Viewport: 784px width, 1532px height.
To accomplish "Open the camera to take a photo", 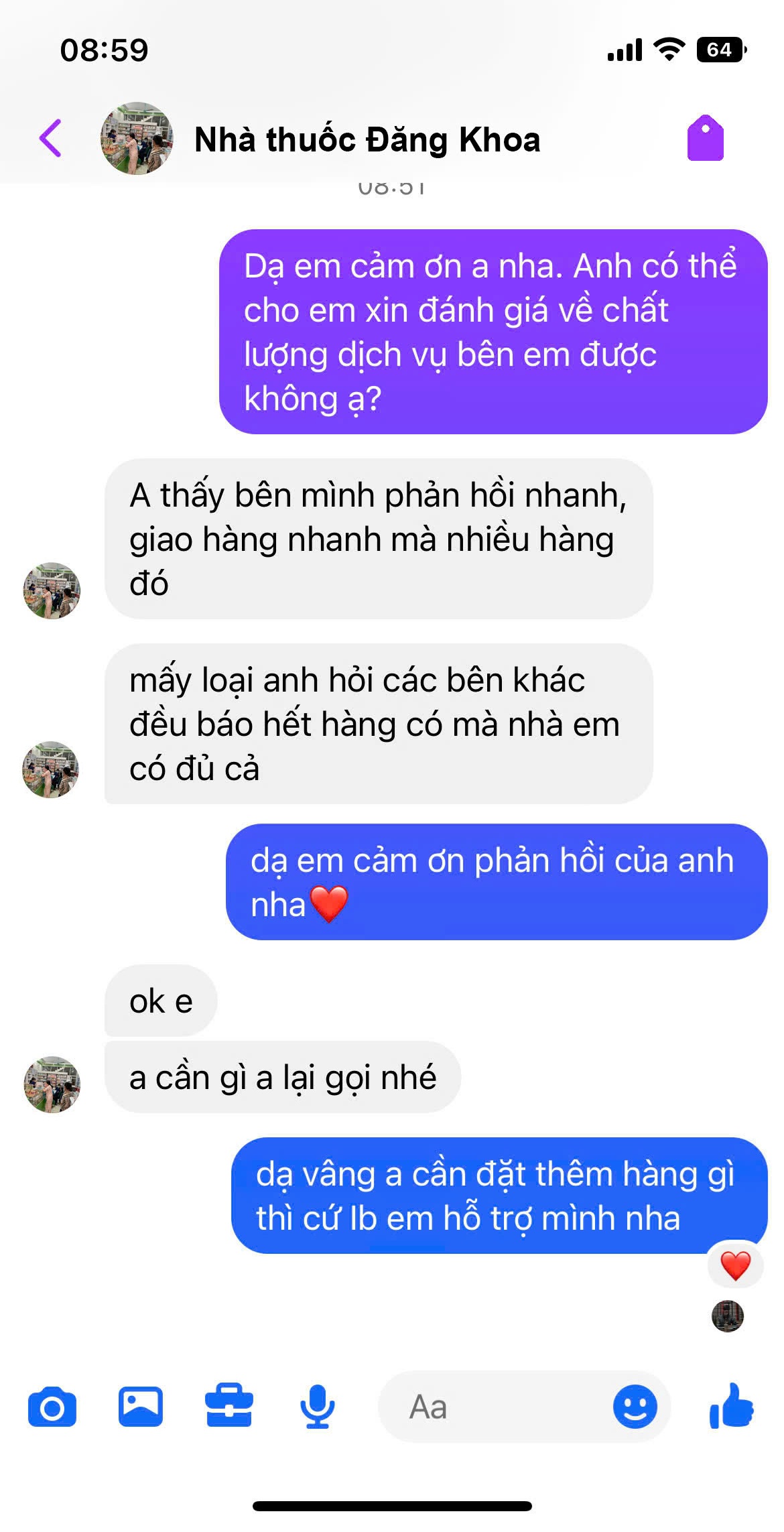I will click(52, 1407).
